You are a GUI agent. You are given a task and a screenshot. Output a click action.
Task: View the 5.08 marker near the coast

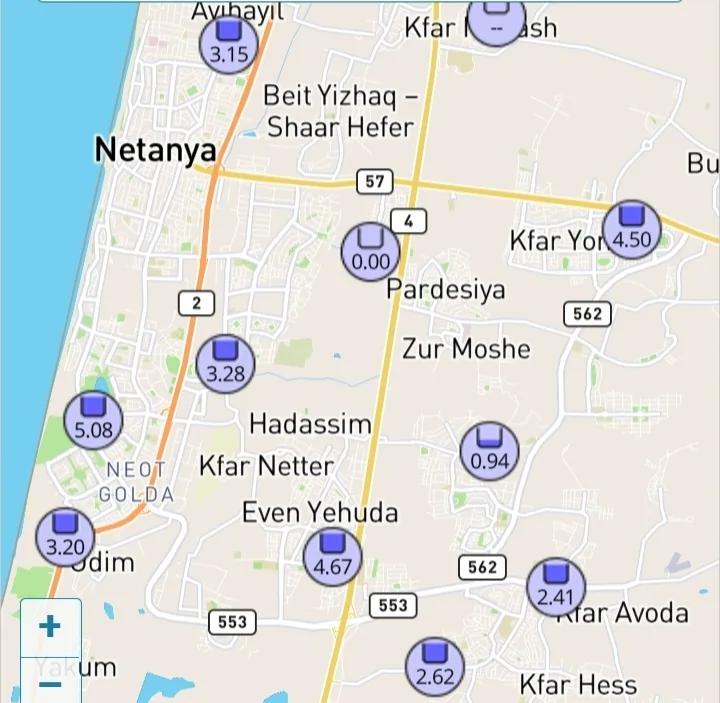(93, 420)
